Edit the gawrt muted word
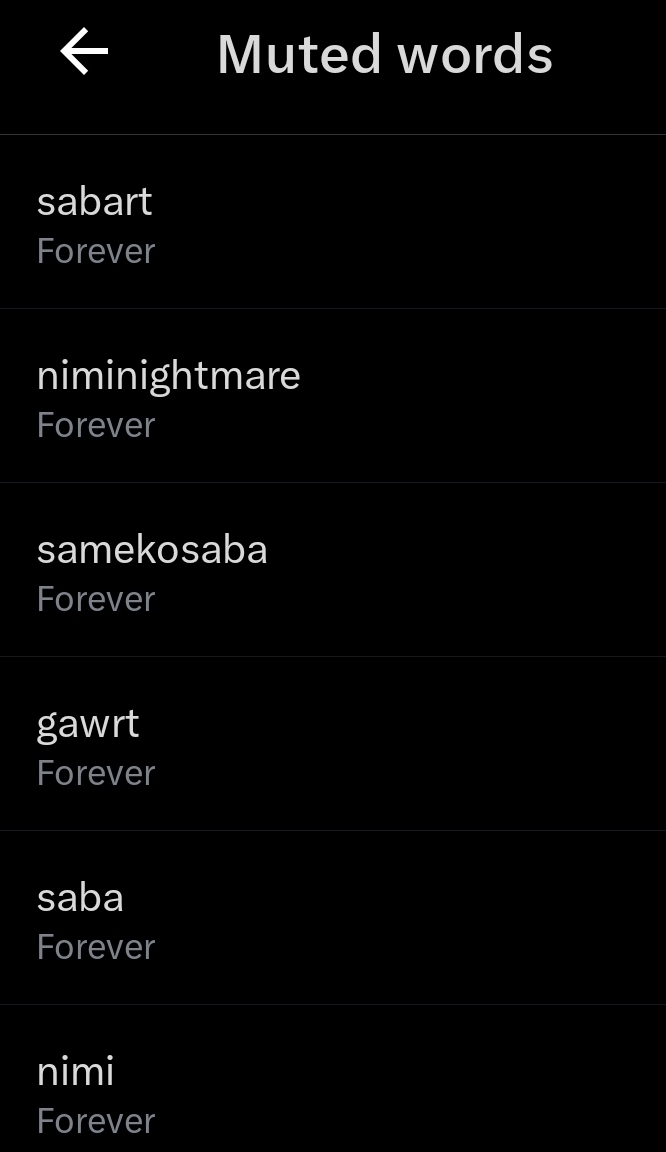This screenshot has width=666, height=1152. (332, 745)
